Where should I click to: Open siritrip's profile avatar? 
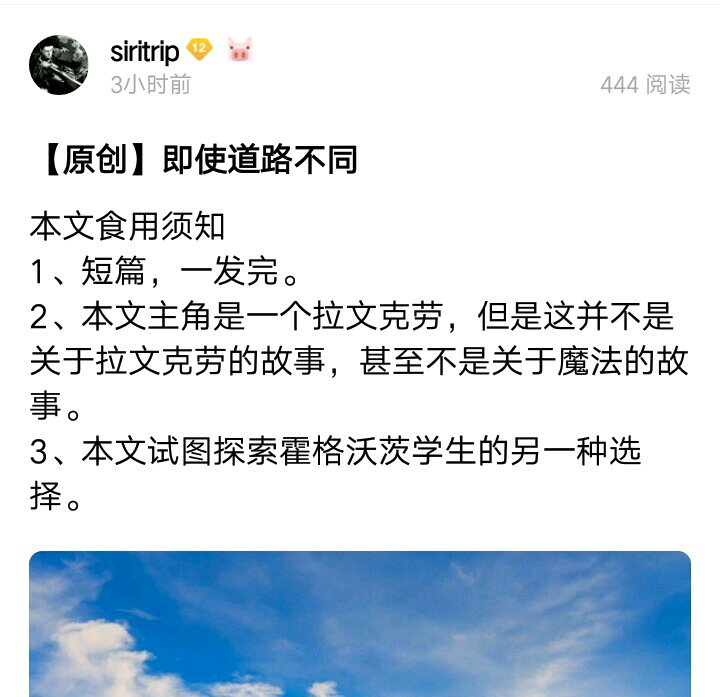click(x=59, y=65)
